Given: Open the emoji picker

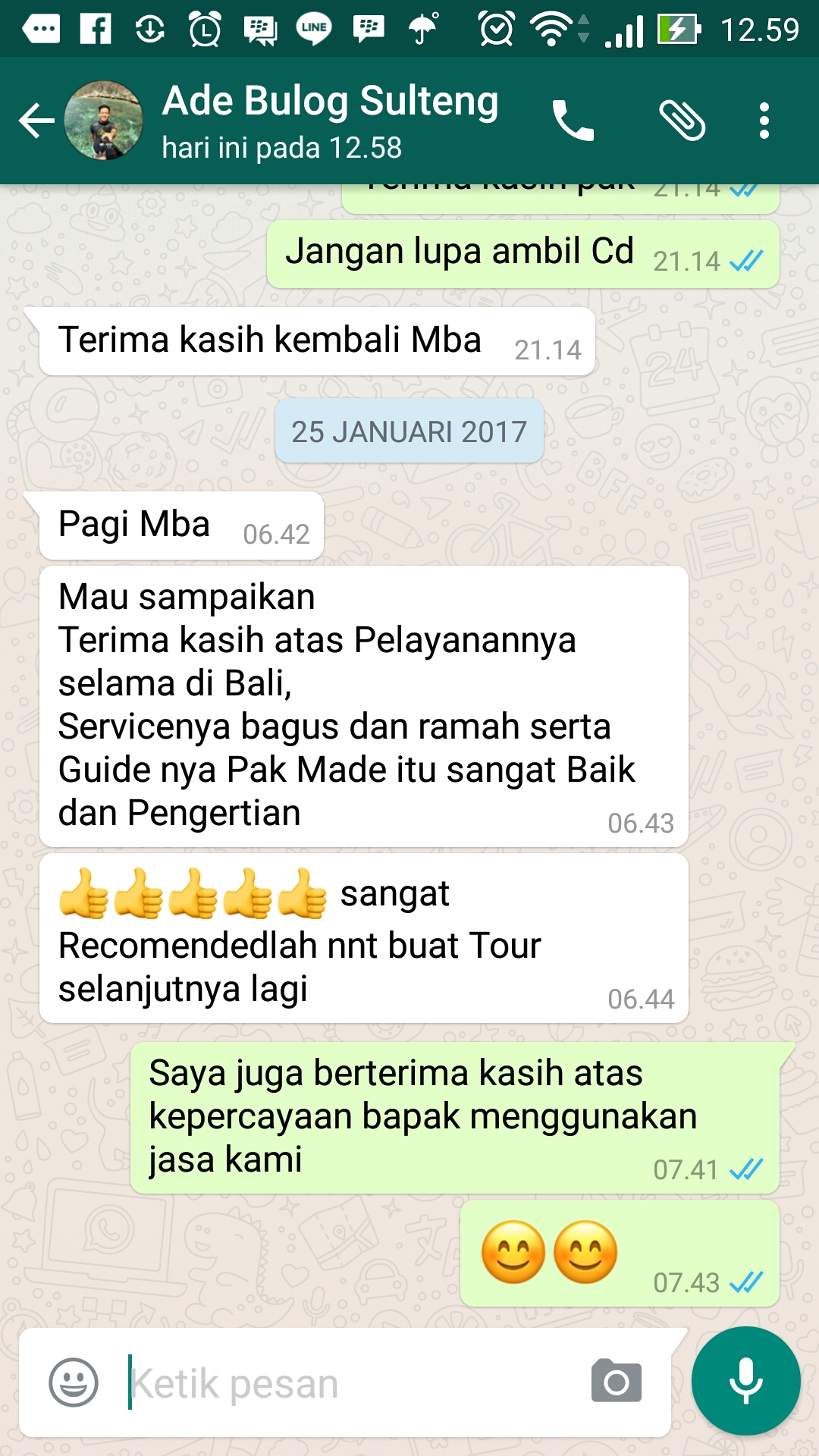Looking at the screenshot, I should [x=74, y=1382].
